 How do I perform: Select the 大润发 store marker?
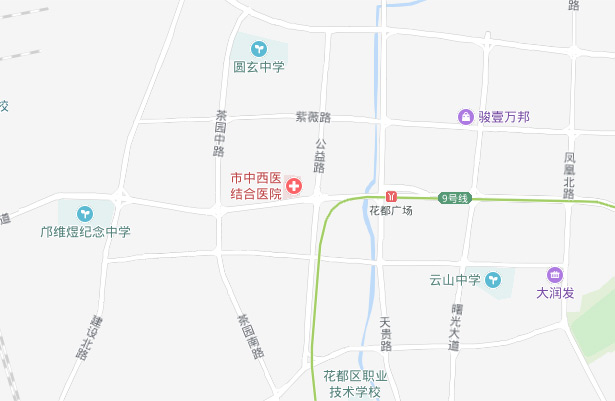click(x=555, y=275)
